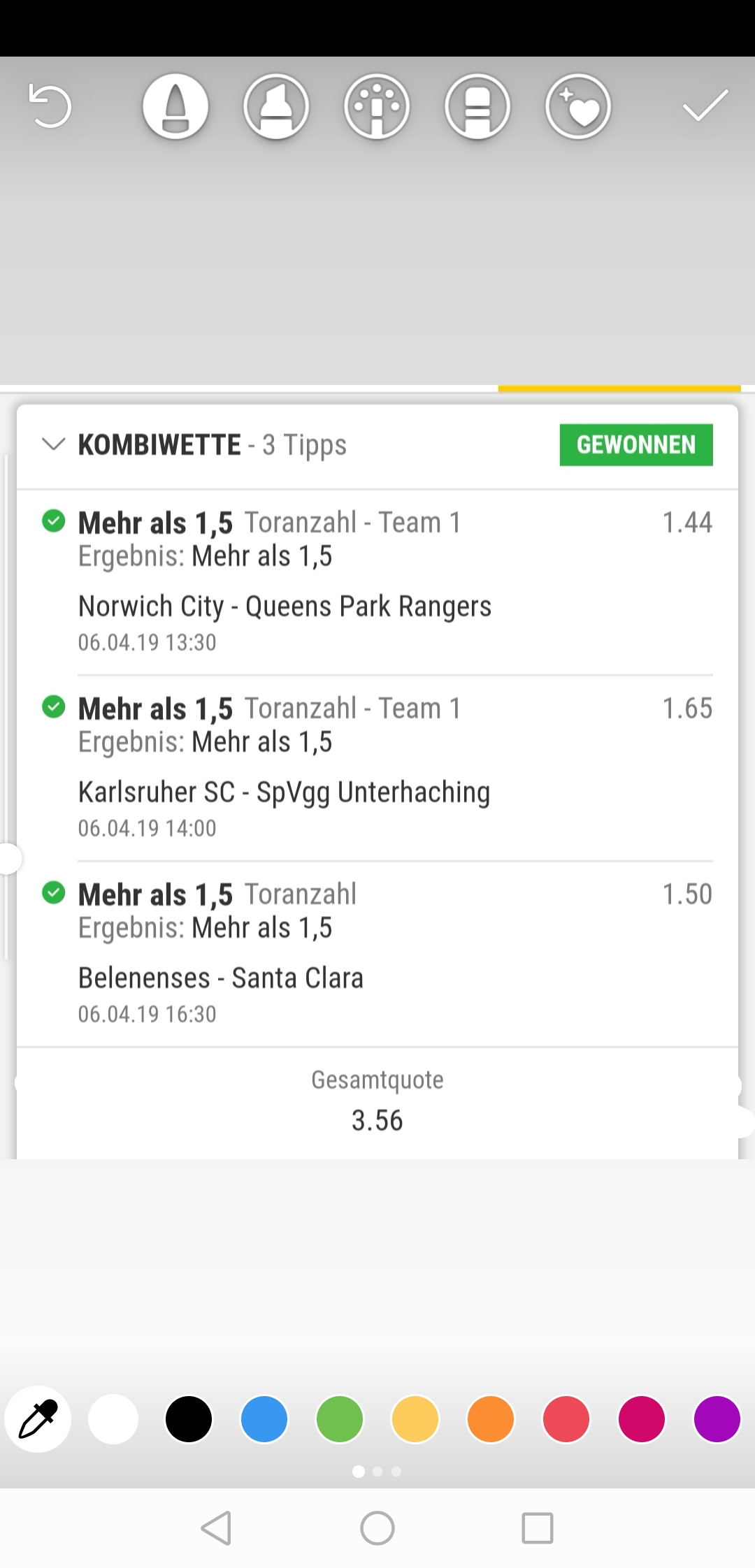Screen dimensions: 755x1568
Task: Select the marker pen tool
Action: (175, 106)
